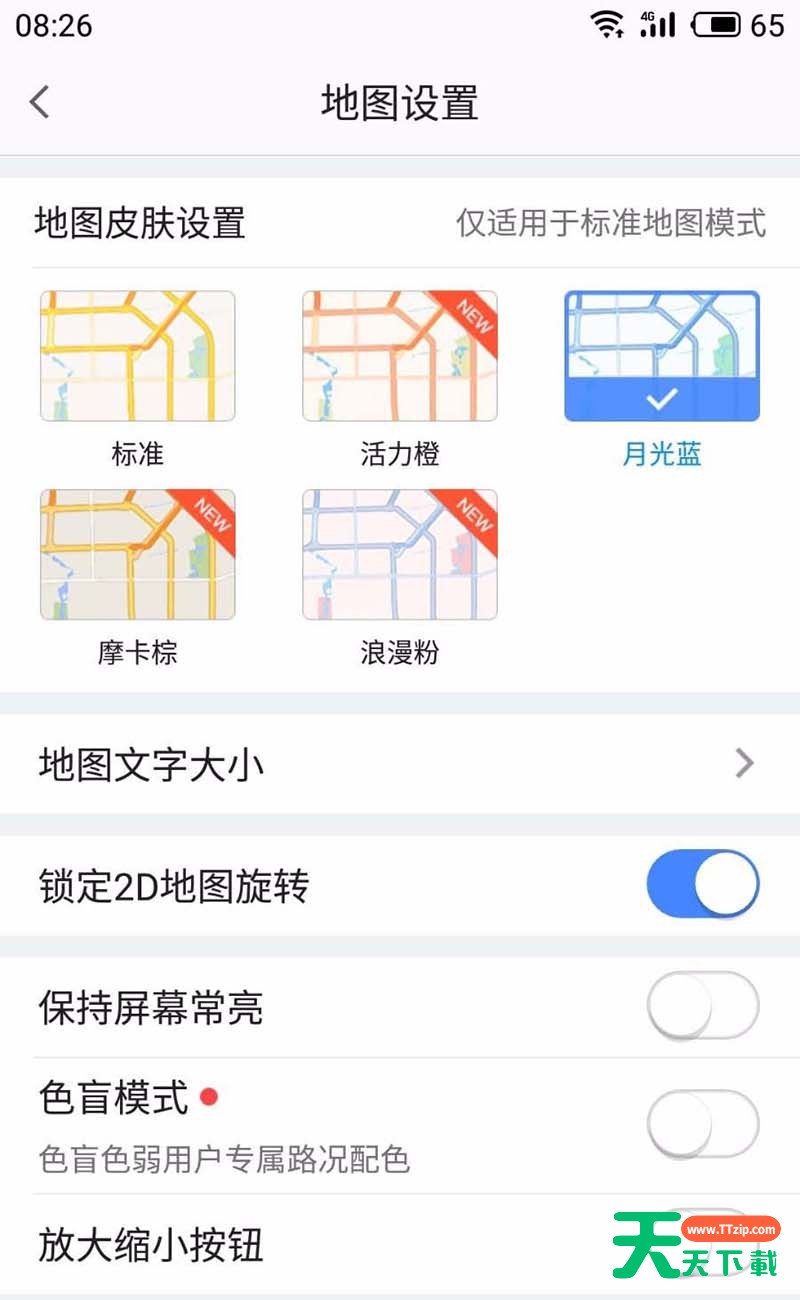
Task: Choose the 活力橙 map theme
Action: pyautogui.click(x=399, y=356)
